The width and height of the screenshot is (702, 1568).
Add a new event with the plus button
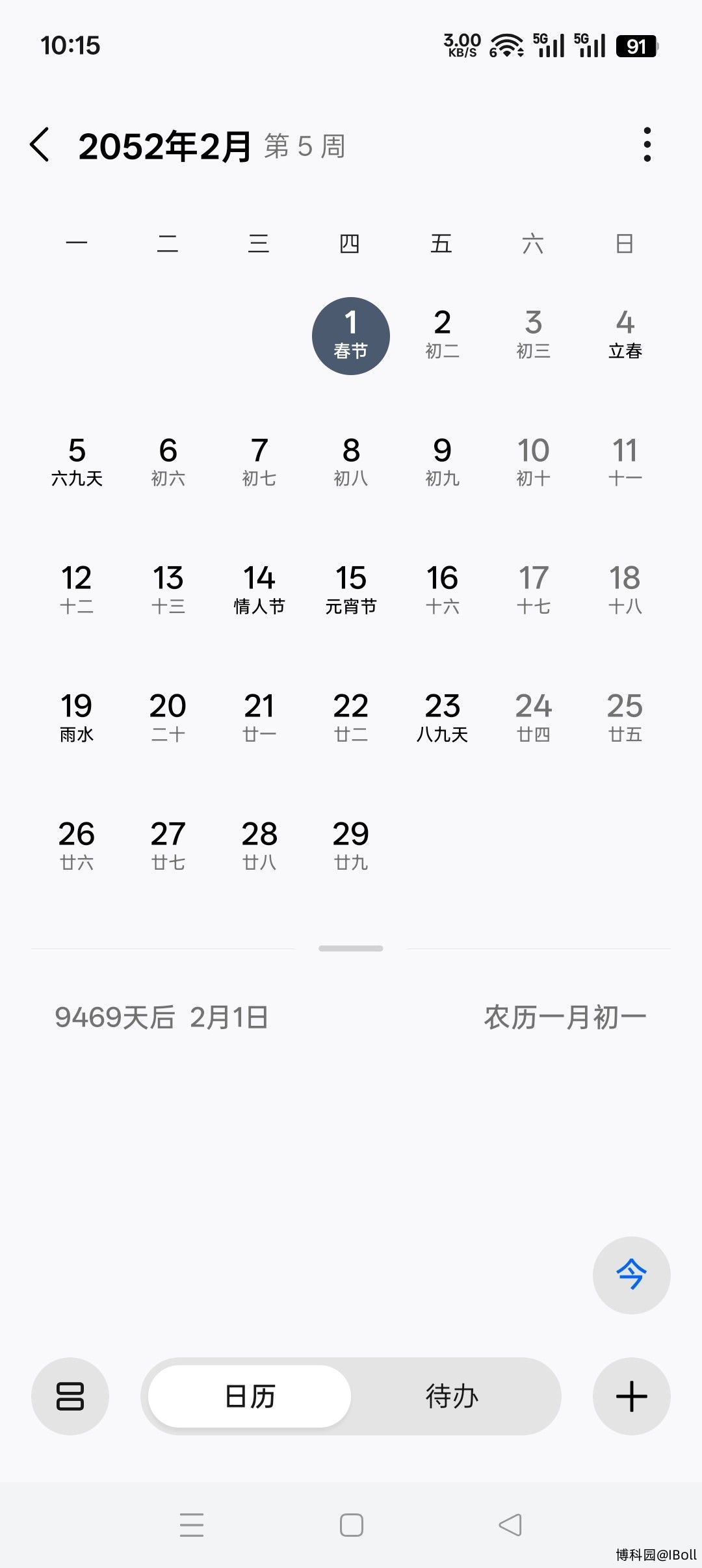(631, 1396)
